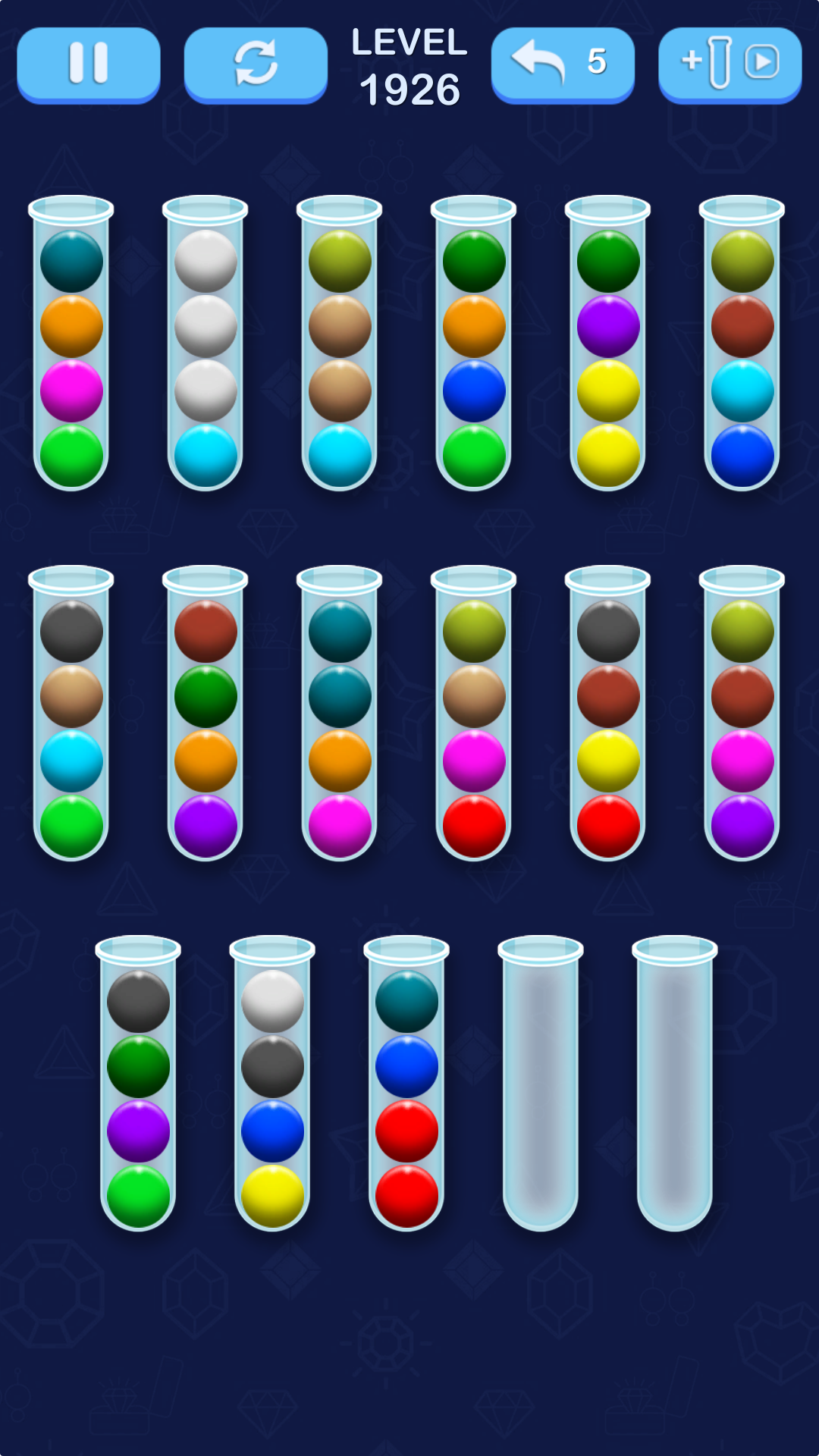Screen dimensions: 819x1456
Task: Undo the last move
Action: (562, 64)
